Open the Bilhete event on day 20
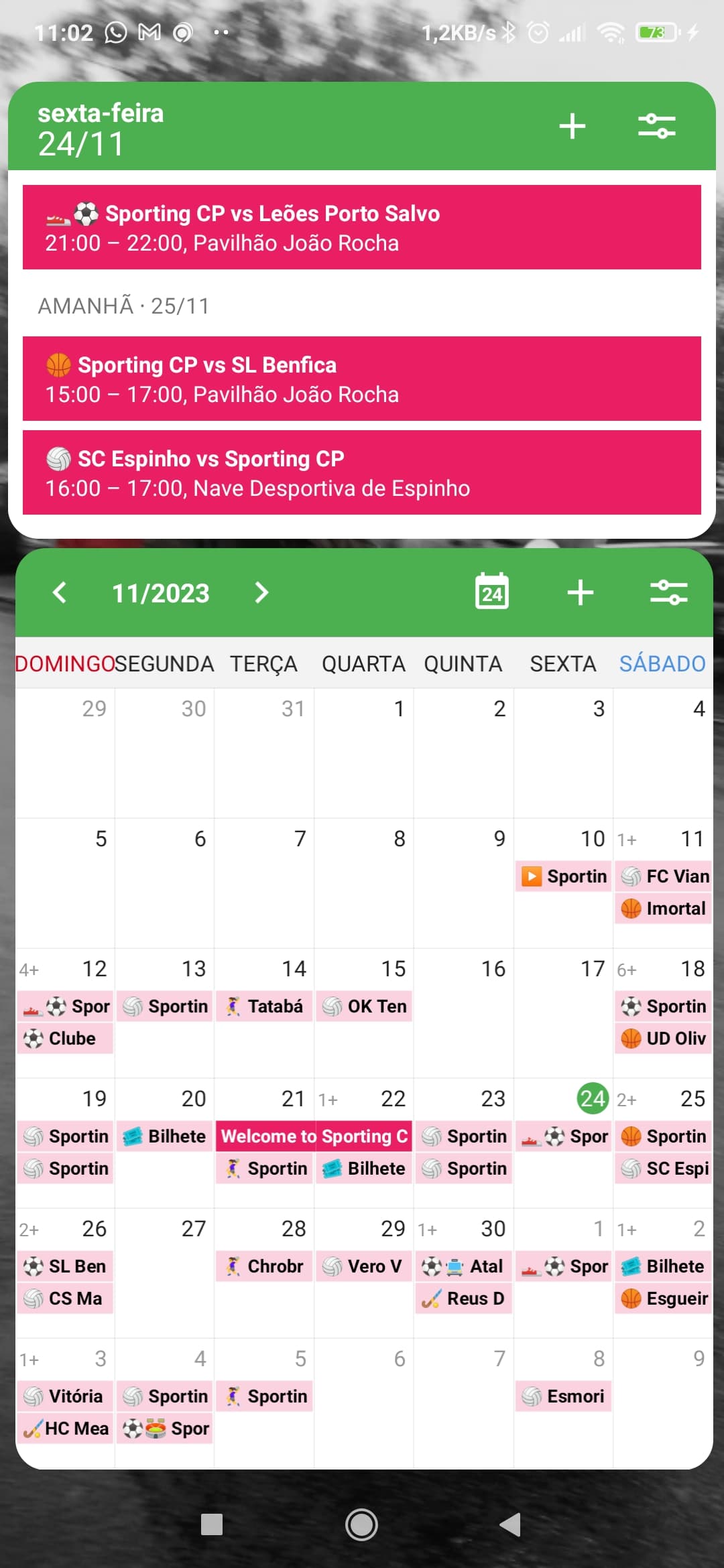The width and height of the screenshot is (724, 1568). click(165, 1136)
